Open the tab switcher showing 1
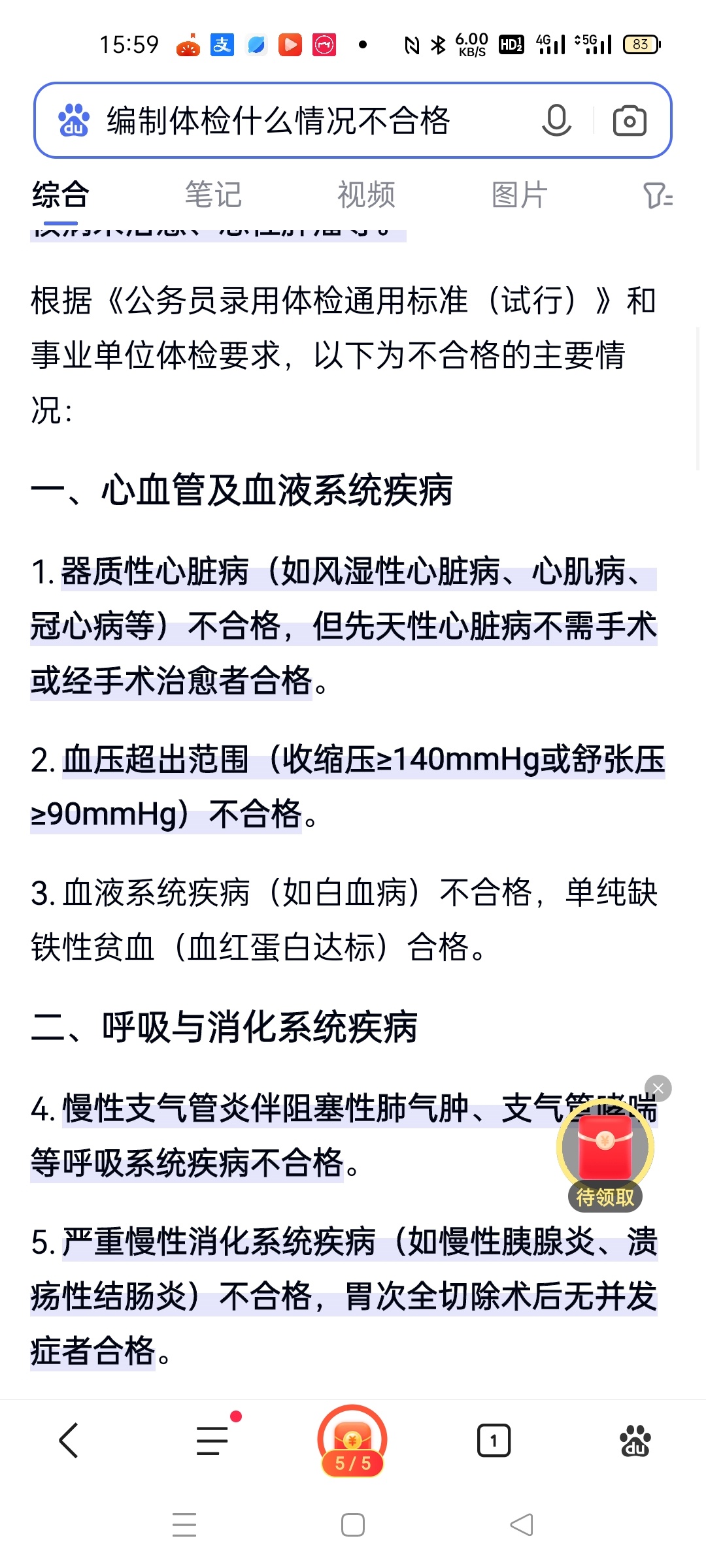 (494, 1441)
